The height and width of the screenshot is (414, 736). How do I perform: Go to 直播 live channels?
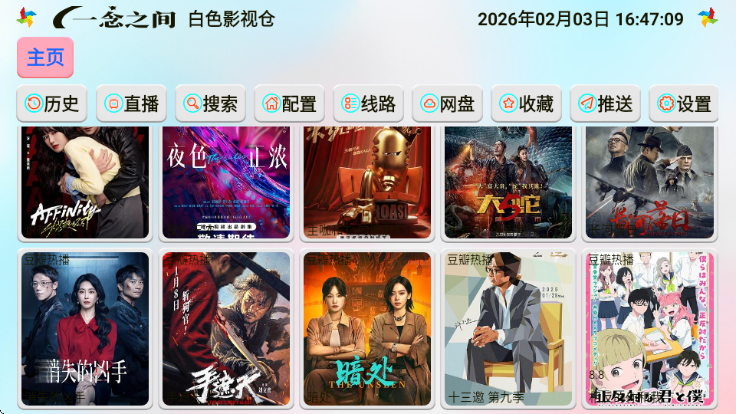[x=132, y=104]
